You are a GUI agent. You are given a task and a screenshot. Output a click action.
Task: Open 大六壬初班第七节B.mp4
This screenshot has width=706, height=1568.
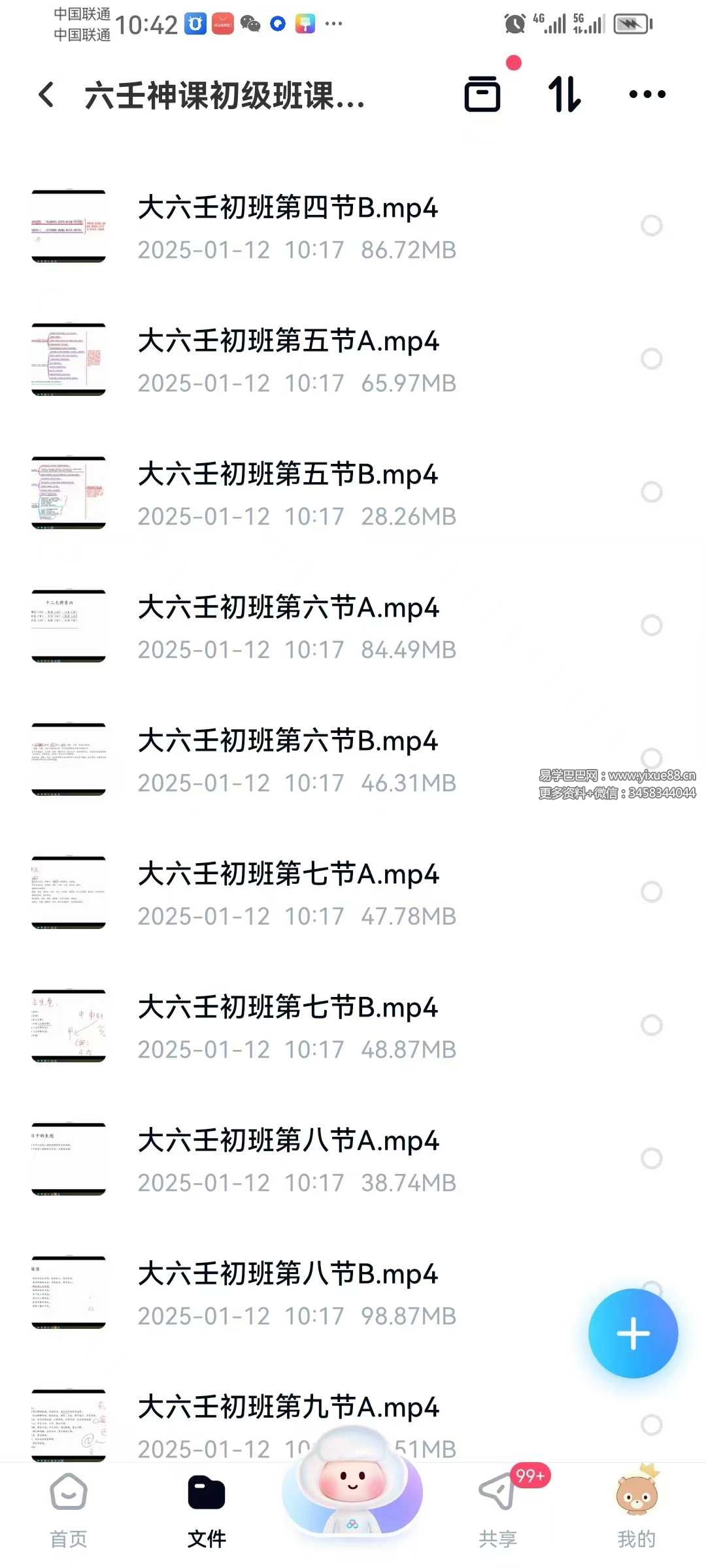[288, 1008]
